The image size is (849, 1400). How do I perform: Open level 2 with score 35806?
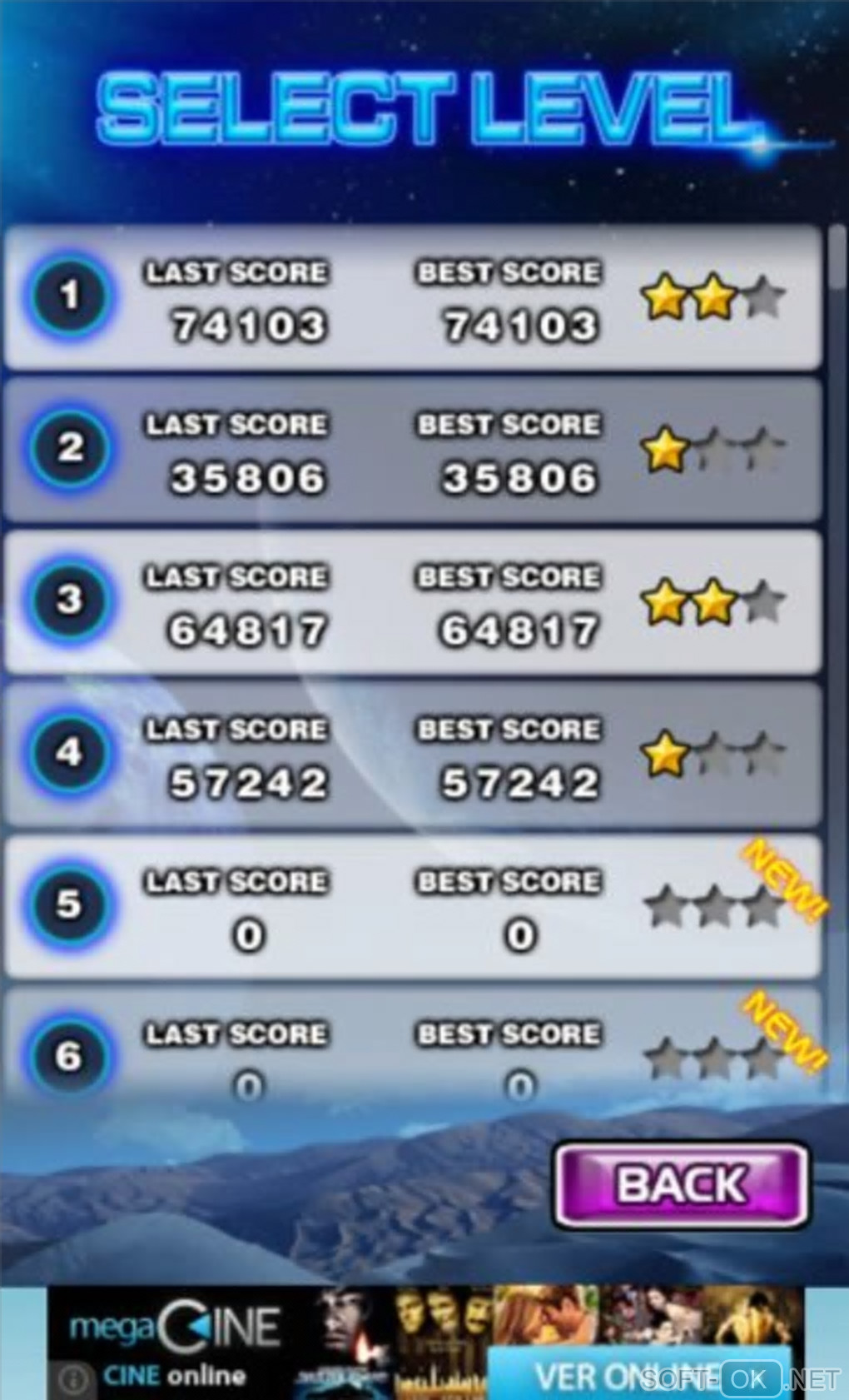412,450
